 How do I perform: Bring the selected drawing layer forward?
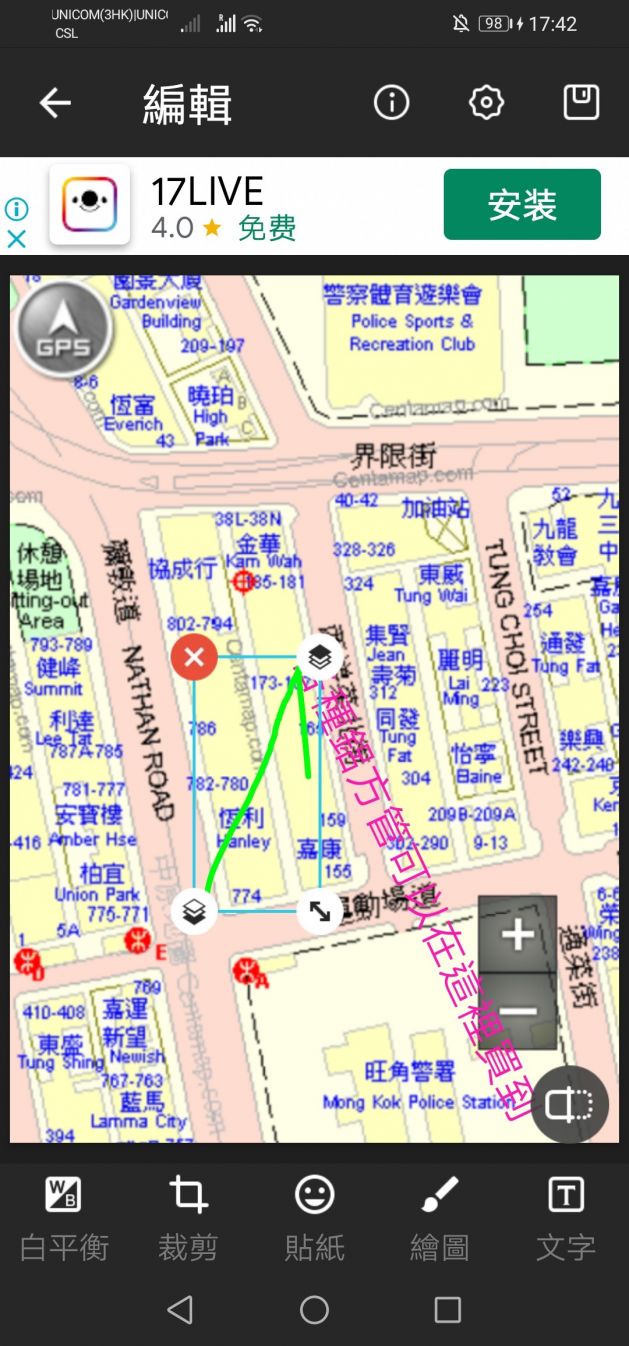point(319,657)
